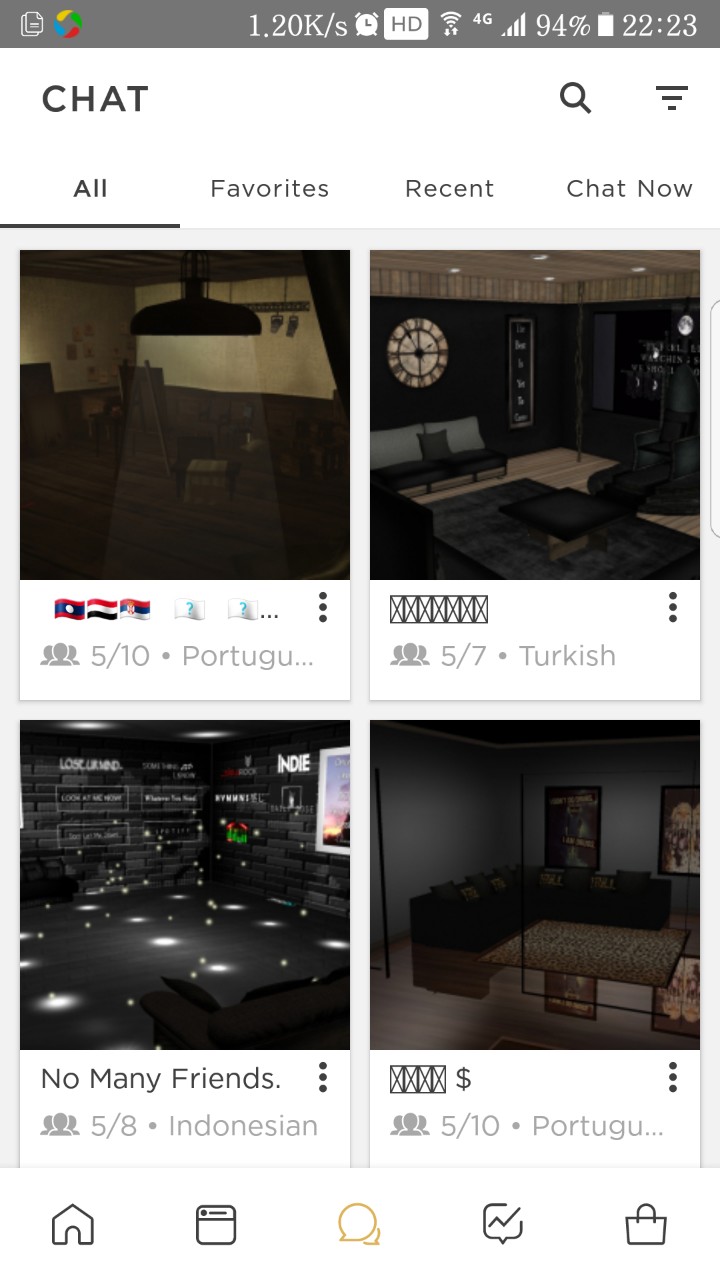The image size is (720, 1280).
Task: Open the Turkish 5/7 chat room
Action: (x=535, y=415)
